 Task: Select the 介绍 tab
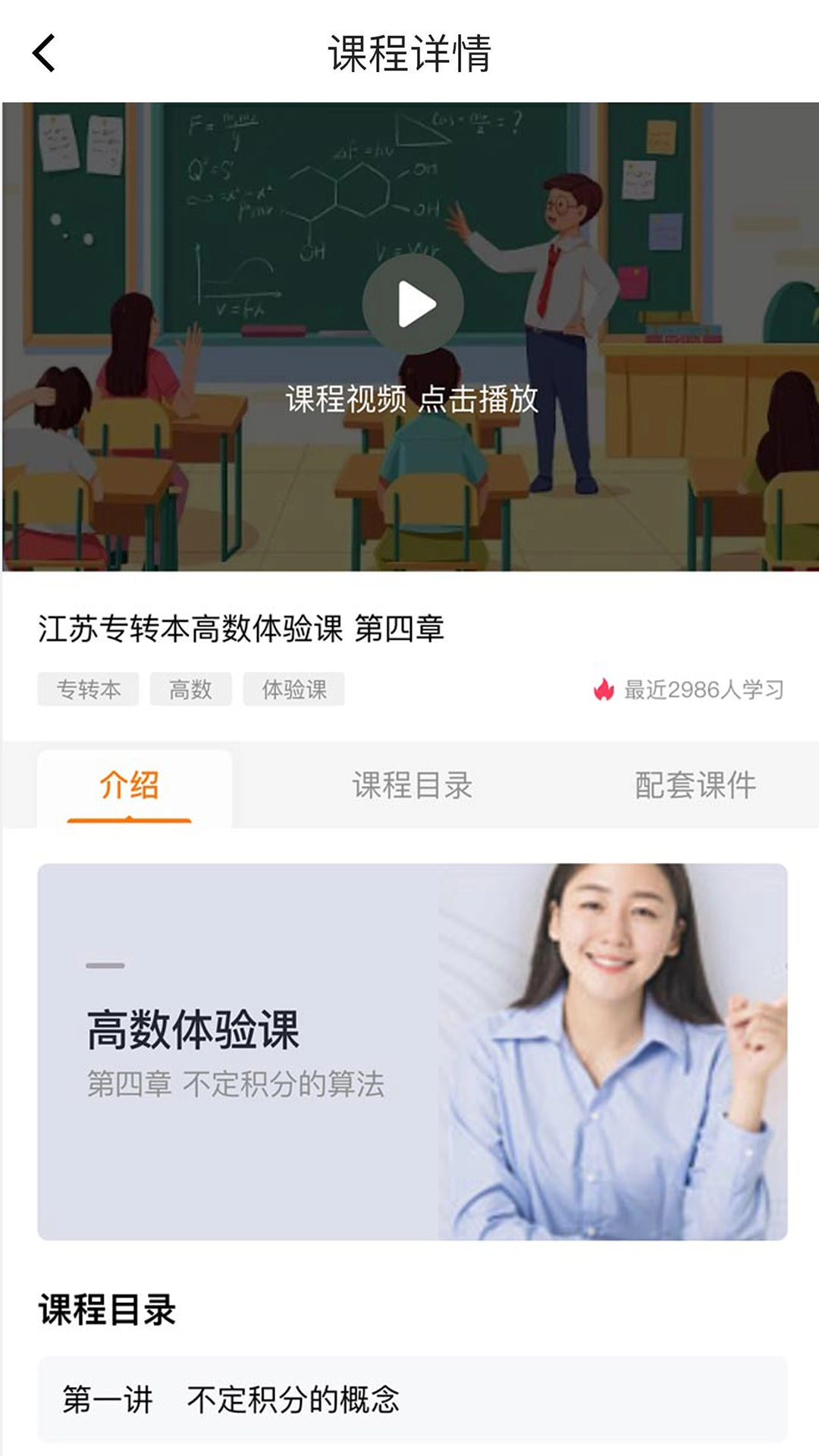click(x=130, y=786)
